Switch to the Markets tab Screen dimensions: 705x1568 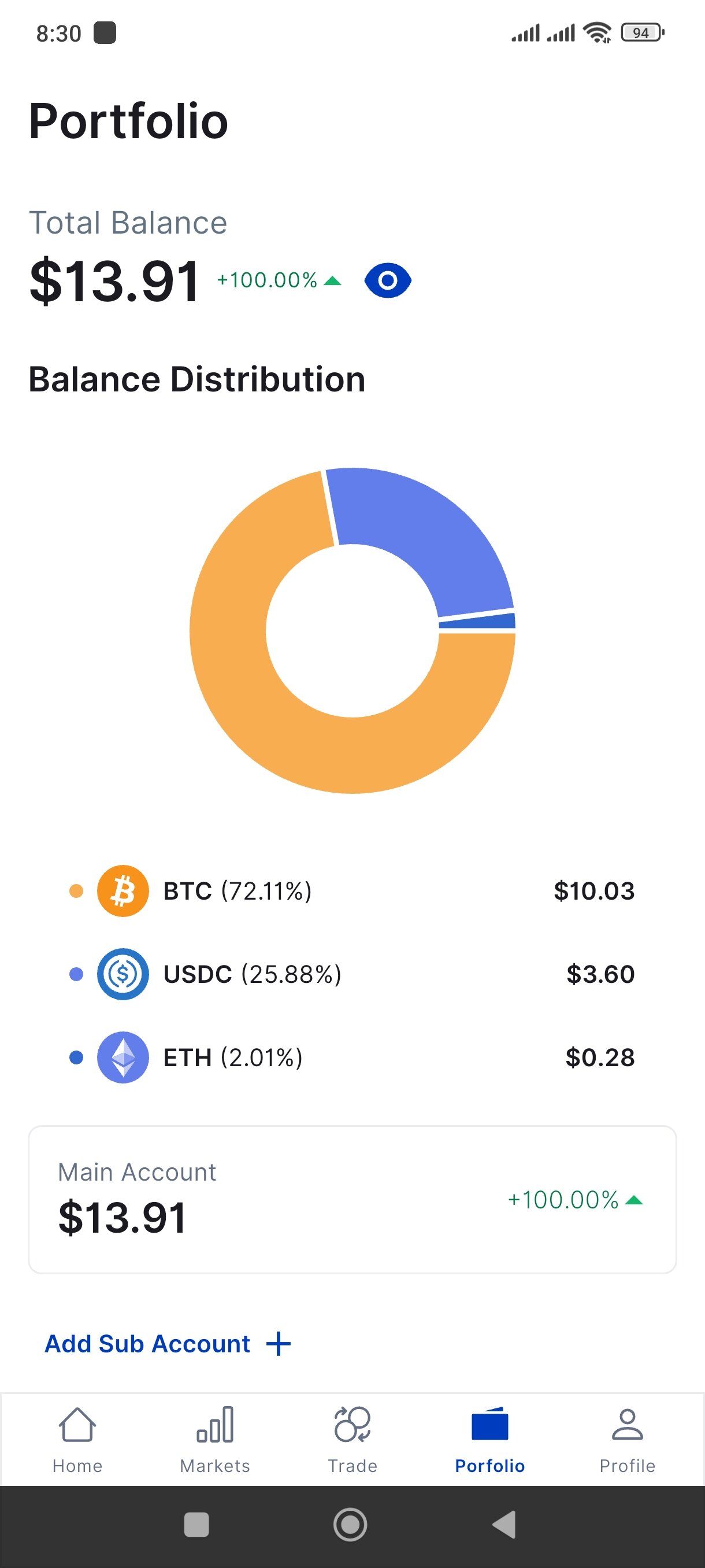click(215, 1440)
